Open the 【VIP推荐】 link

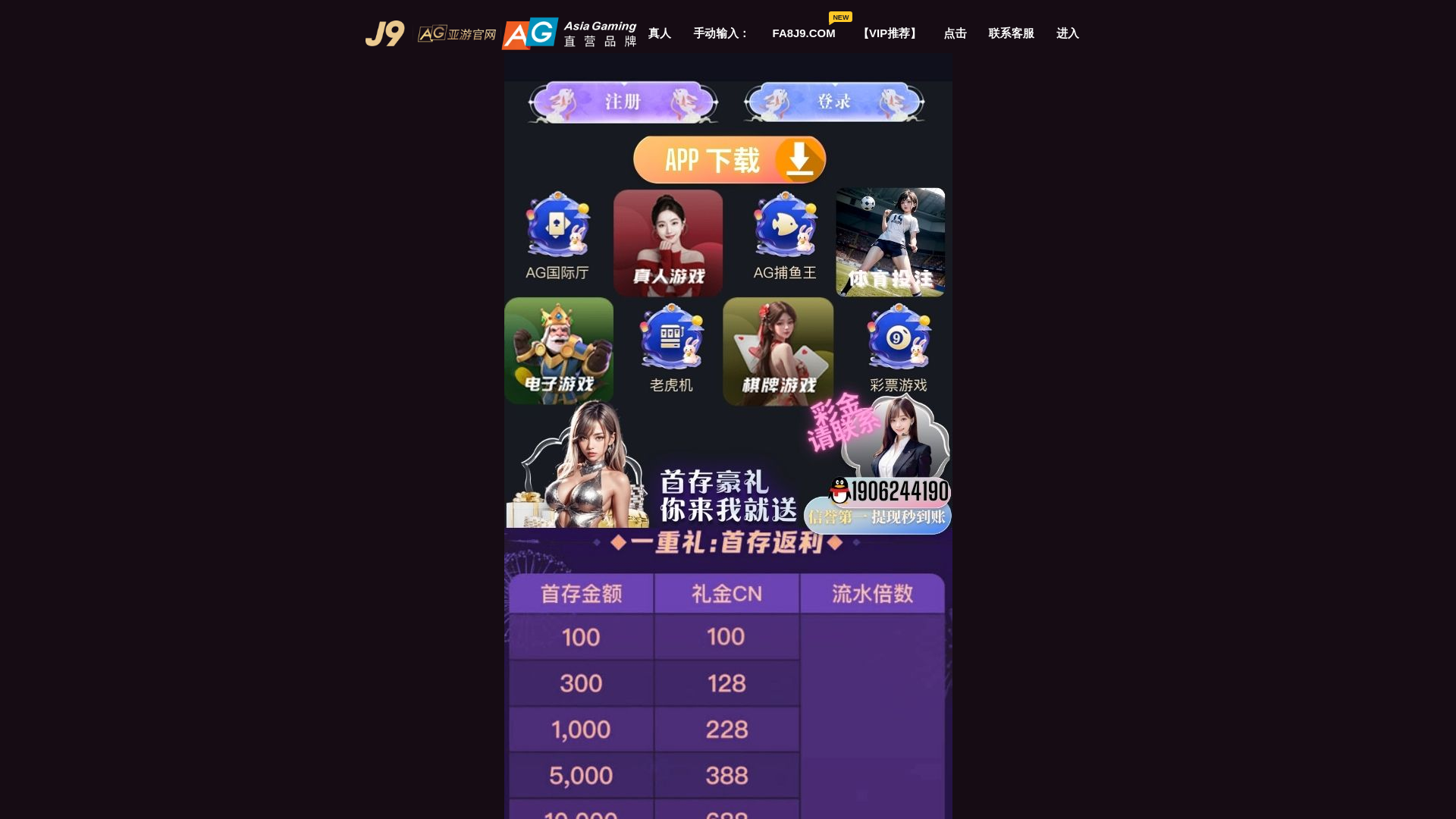890,33
